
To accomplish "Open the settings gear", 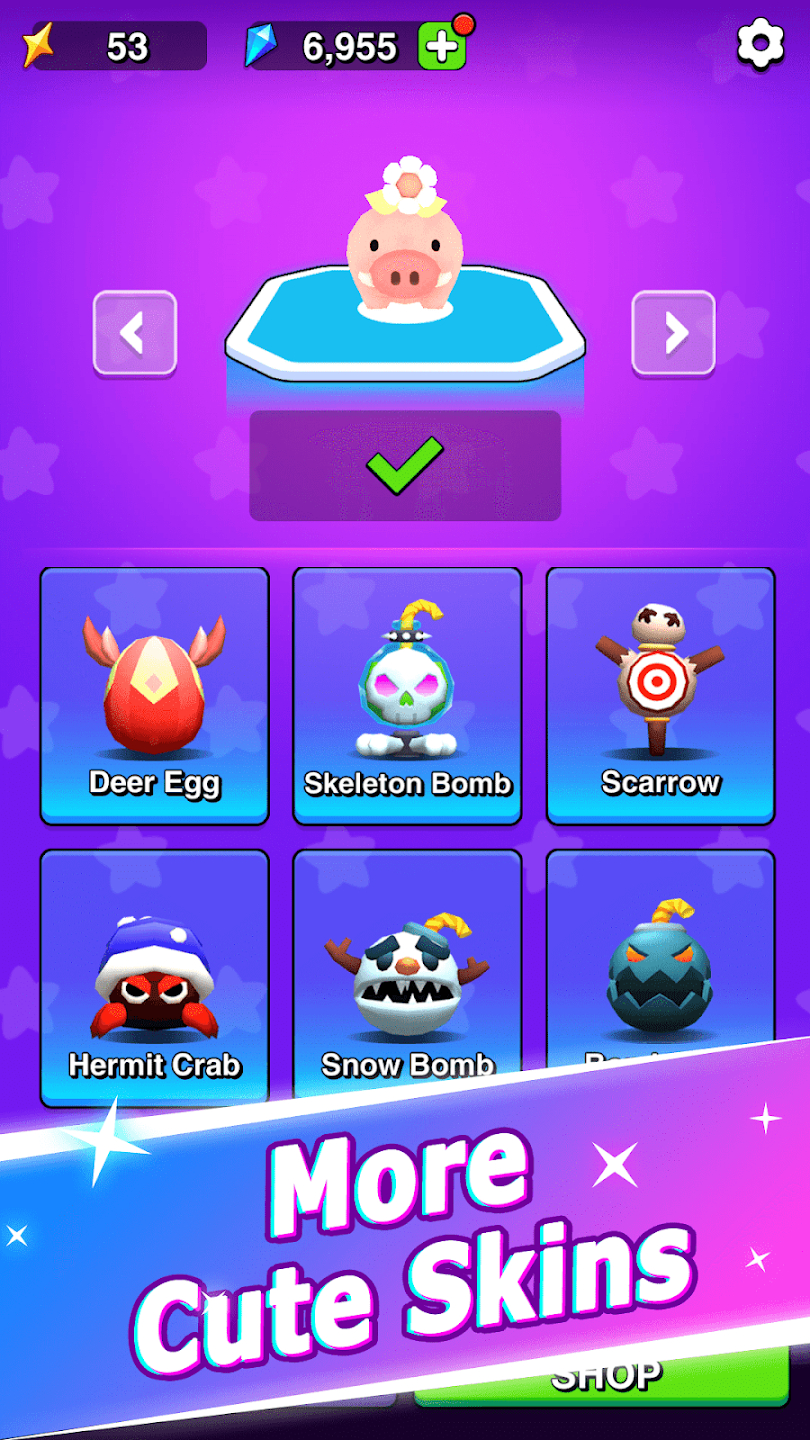I will click(760, 45).
